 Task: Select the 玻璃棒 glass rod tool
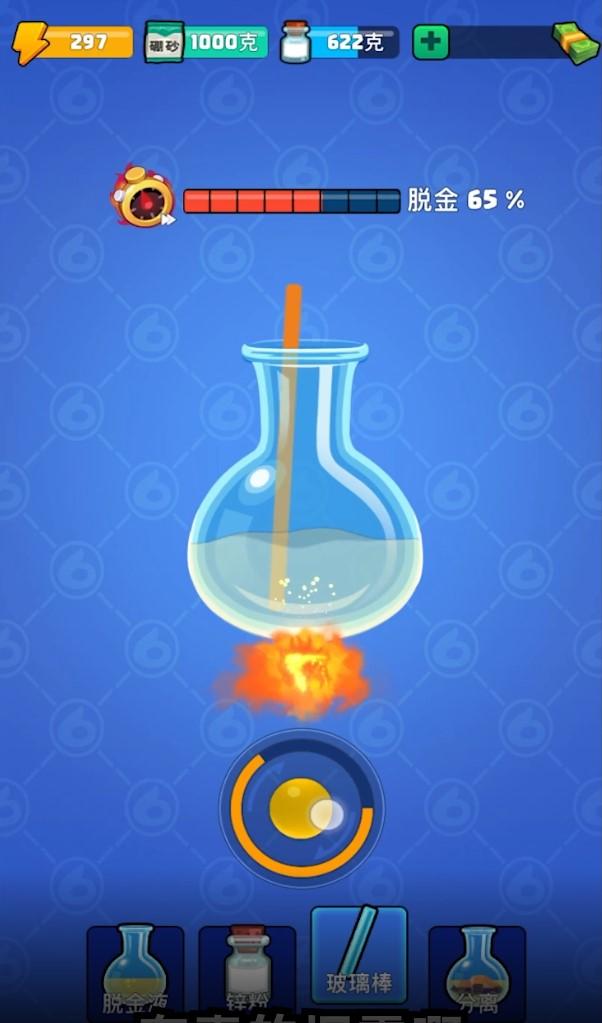coord(359,955)
